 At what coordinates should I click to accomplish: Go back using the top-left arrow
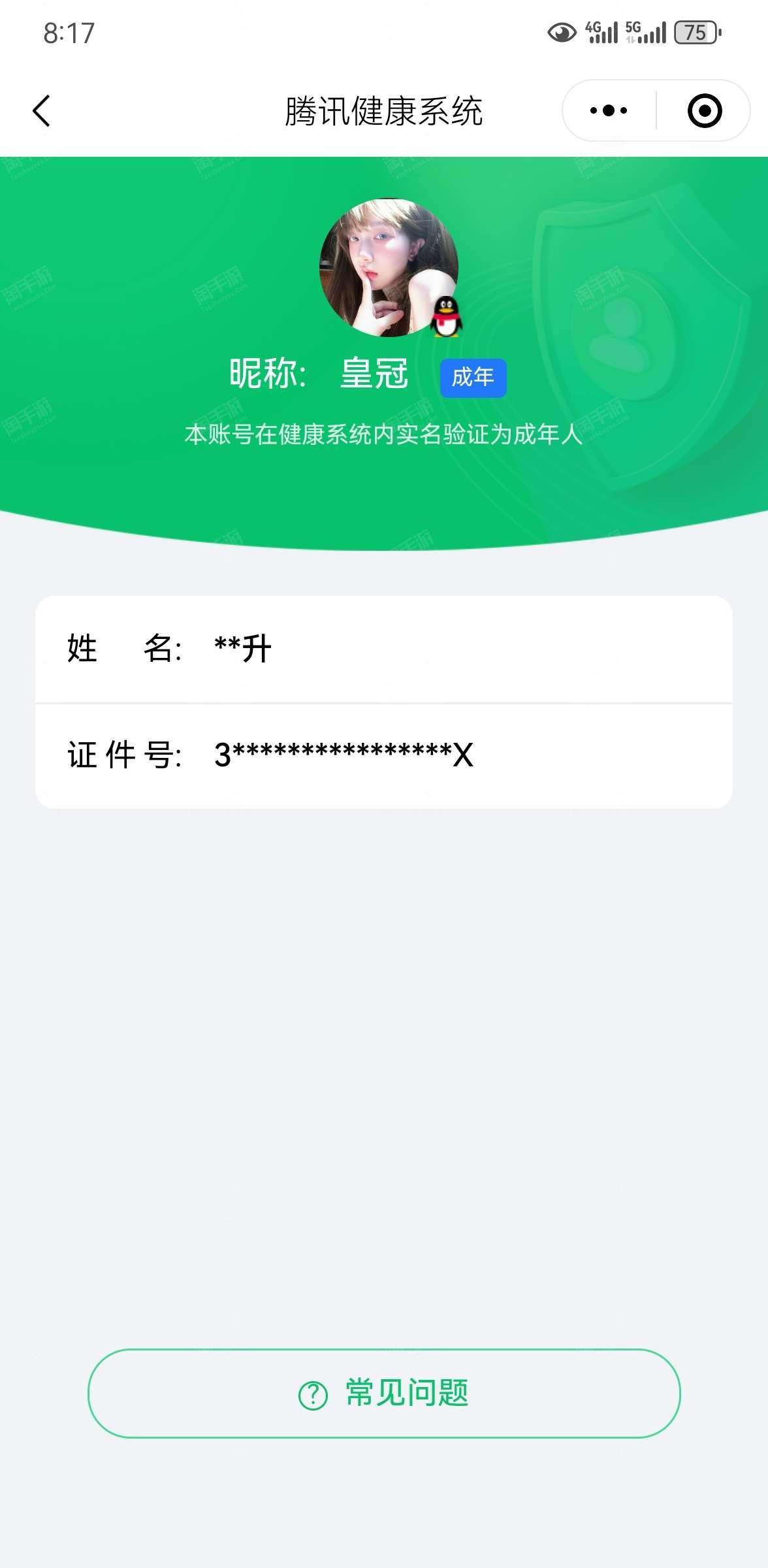click(x=41, y=110)
